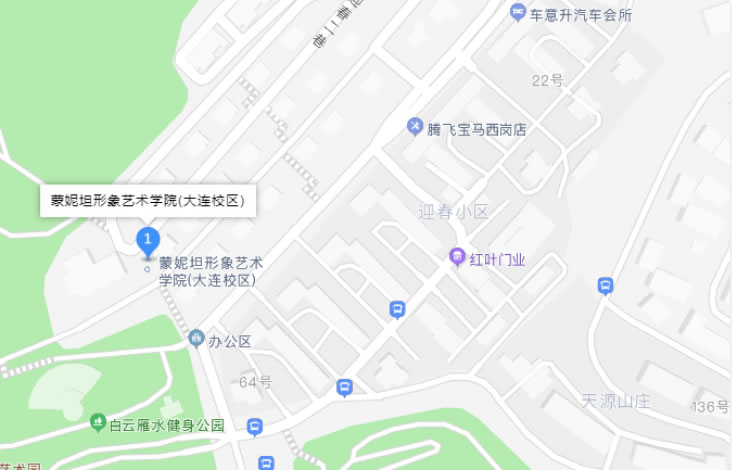Select the 腾飞宝马西岗店 point of interest
The image size is (732, 470).
(415, 127)
